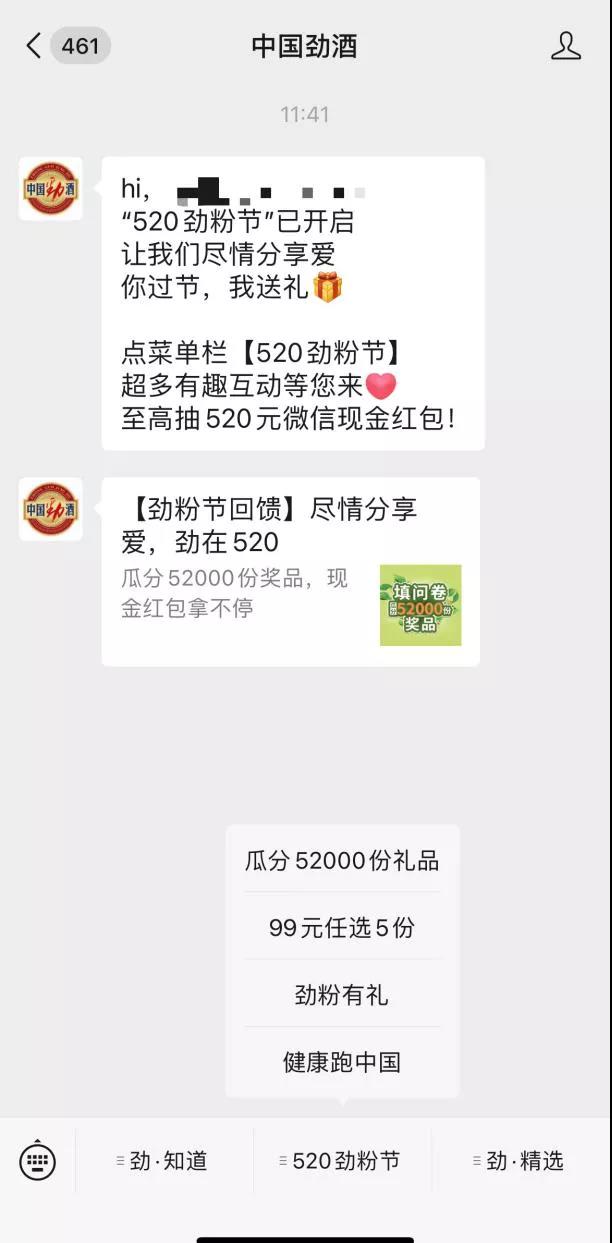Switch to keyboard input mode

pyautogui.click(x=38, y=1161)
